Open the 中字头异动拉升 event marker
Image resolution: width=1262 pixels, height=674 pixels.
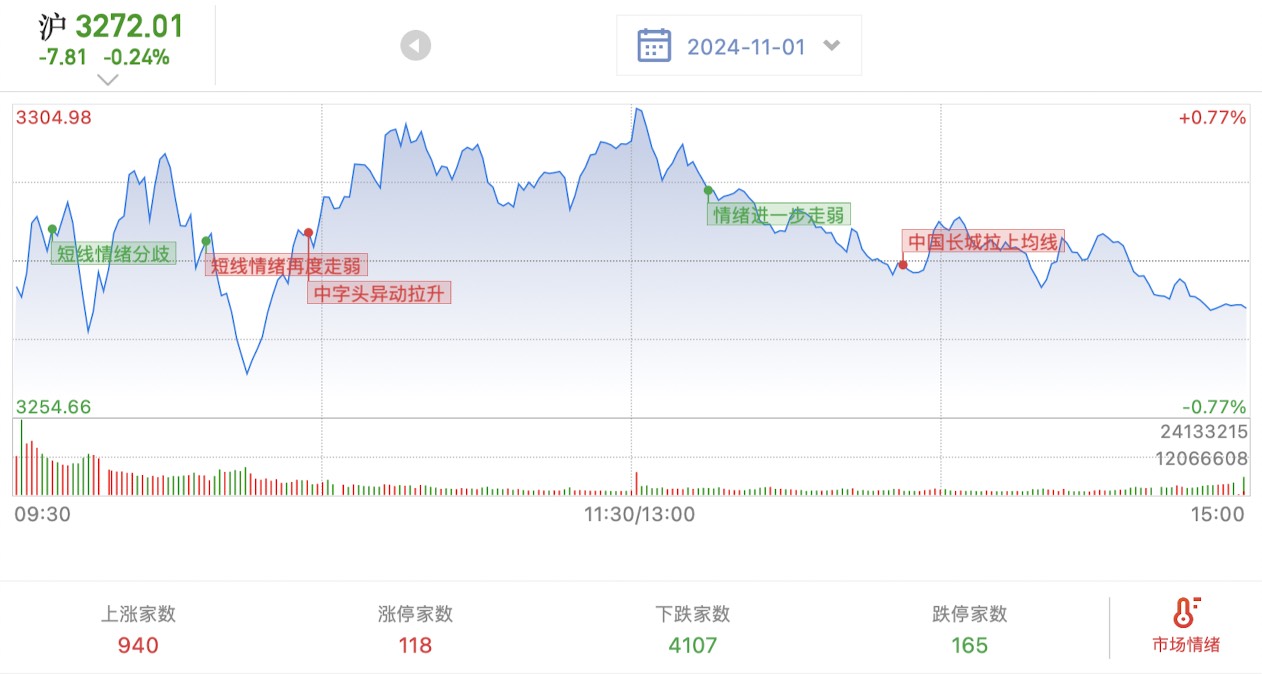pyautogui.click(x=379, y=293)
